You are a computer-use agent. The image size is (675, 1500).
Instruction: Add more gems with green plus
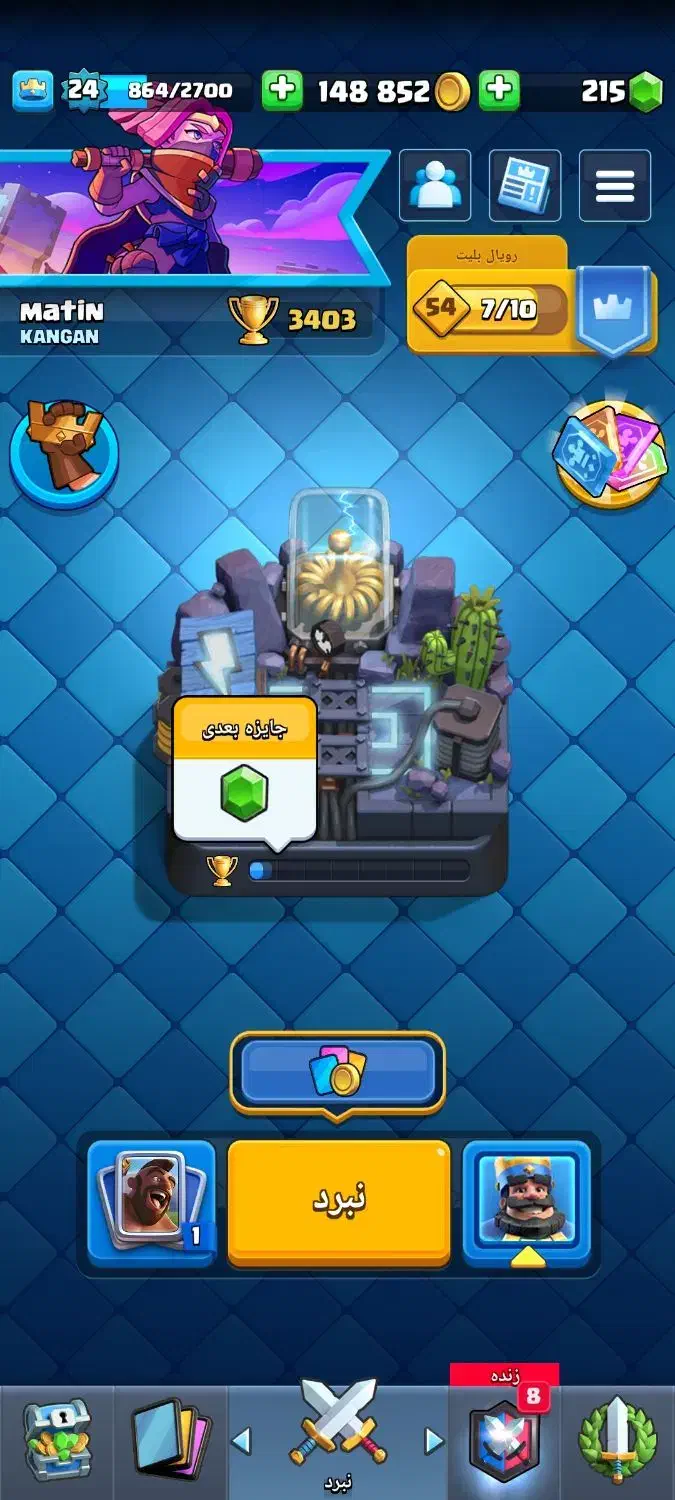pyautogui.click(x=499, y=91)
